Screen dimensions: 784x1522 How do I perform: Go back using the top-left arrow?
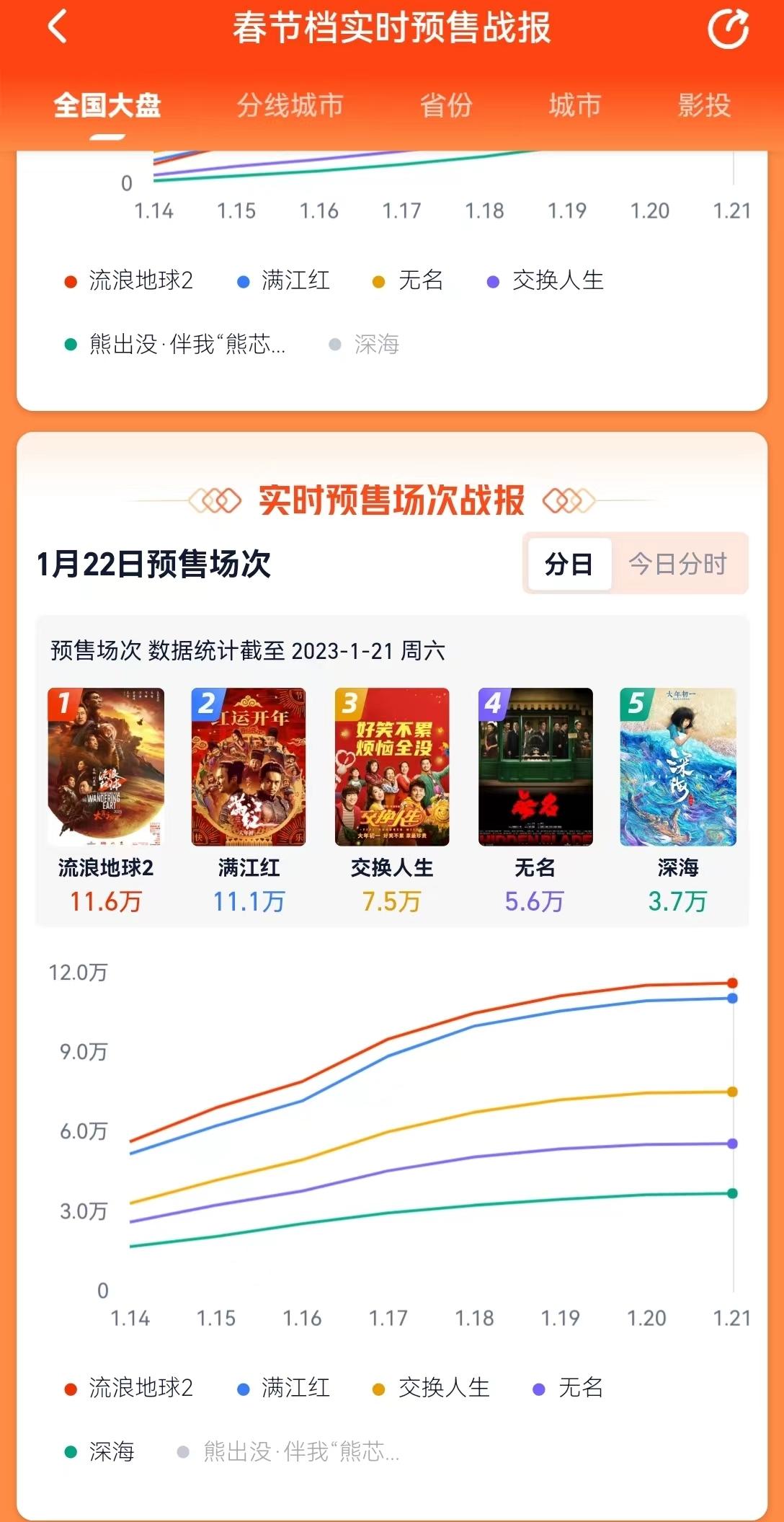pyautogui.click(x=57, y=28)
